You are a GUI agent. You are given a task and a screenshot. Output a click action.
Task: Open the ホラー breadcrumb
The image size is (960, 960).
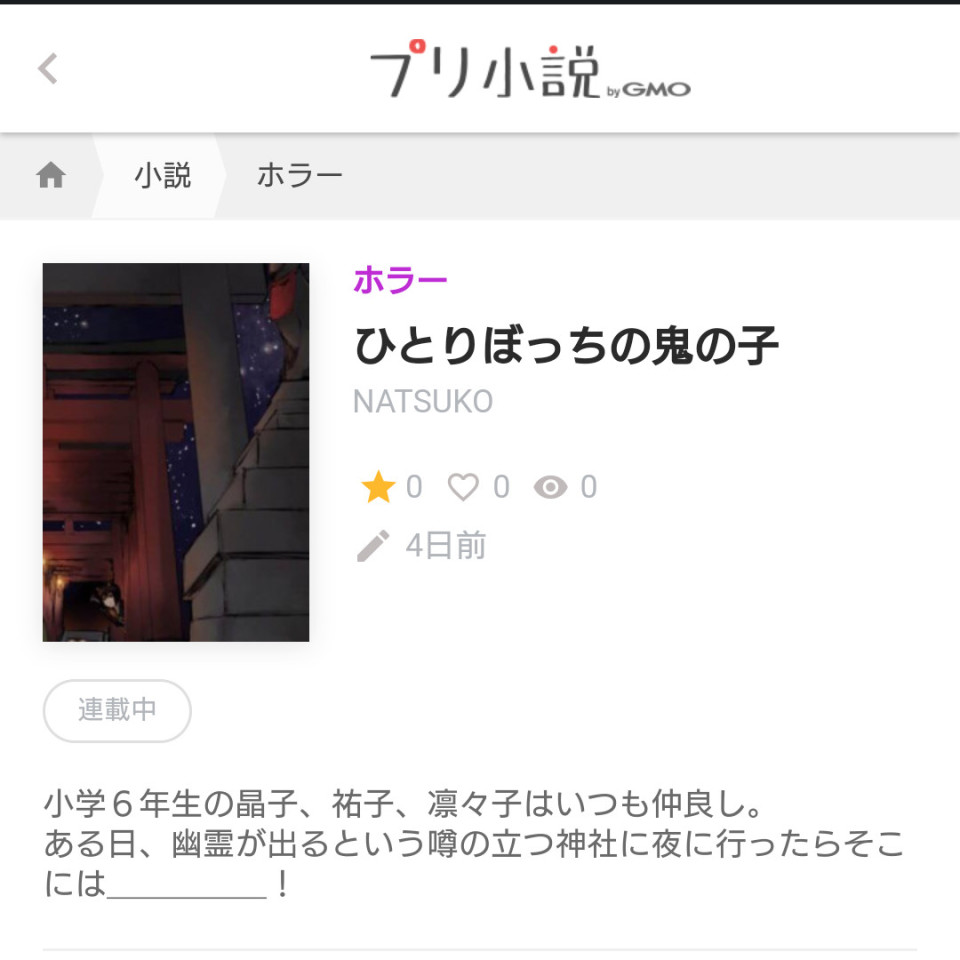(x=299, y=176)
